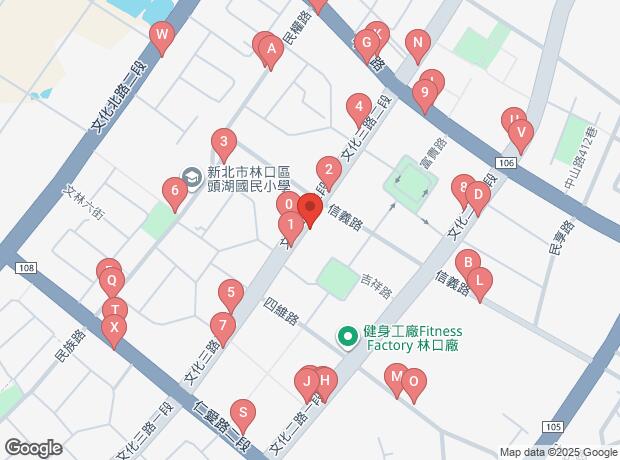The width and height of the screenshot is (620, 460).
Task: Select the marker labeled A
Action: (x=269, y=47)
